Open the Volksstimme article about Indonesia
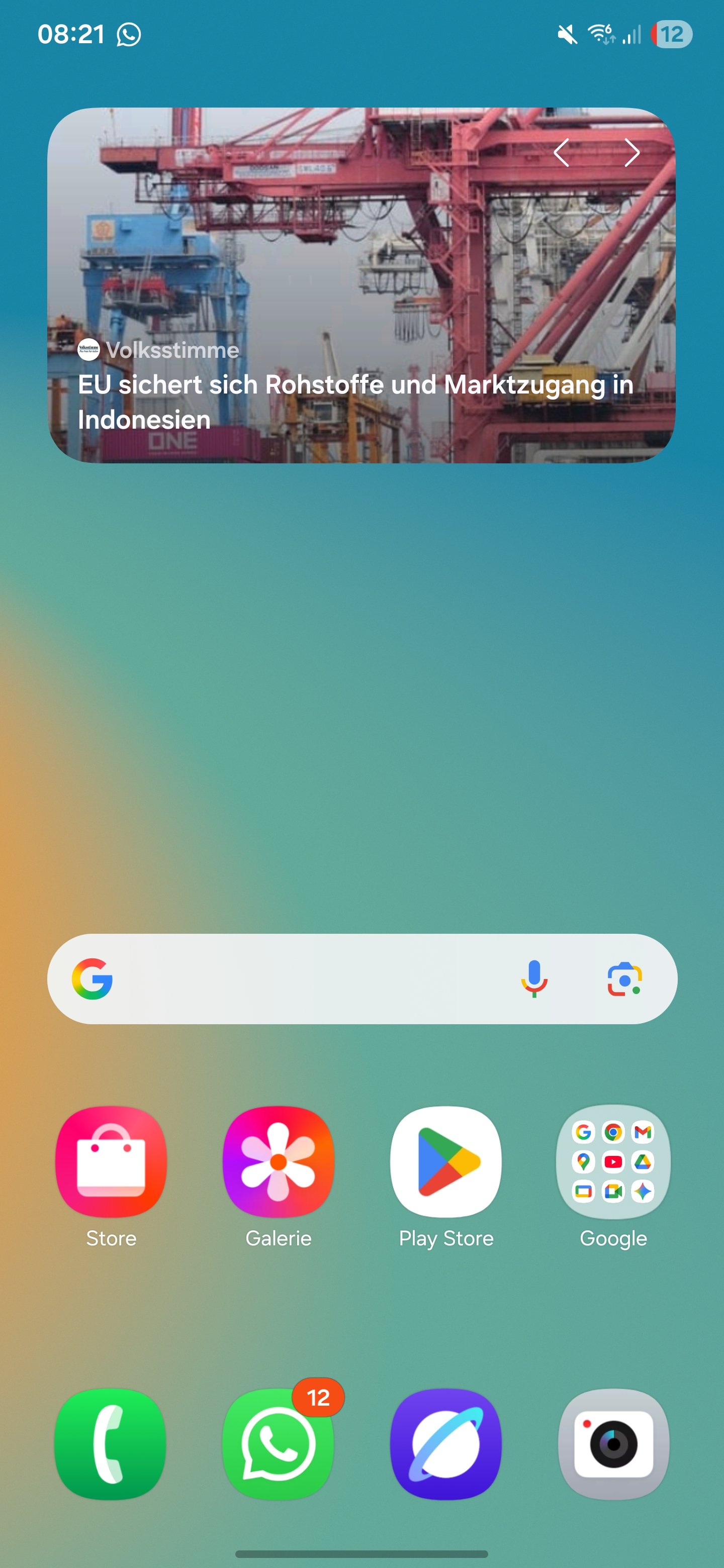724x1568 pixels. (355, 401)
